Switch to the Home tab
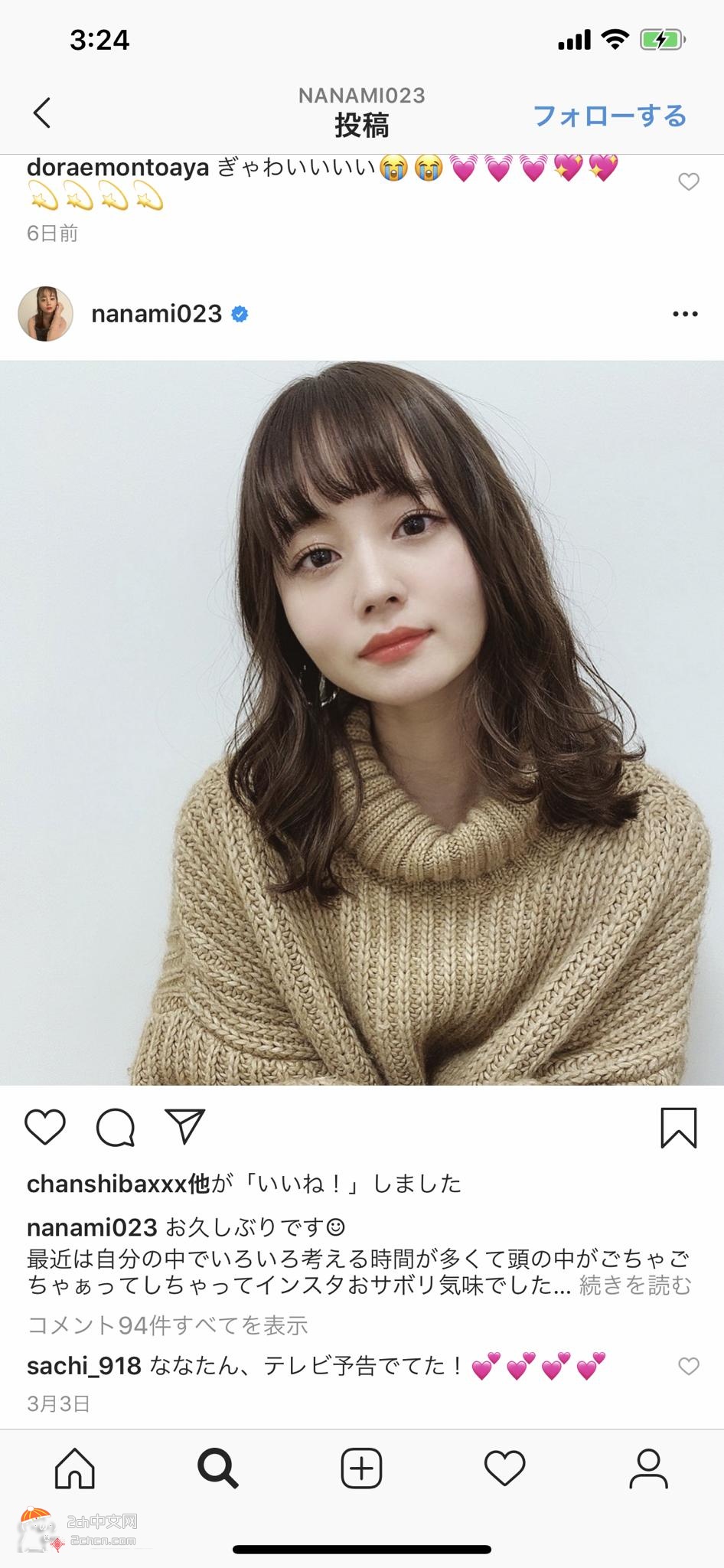724x1568 pixels. [x=75, y=1468]
